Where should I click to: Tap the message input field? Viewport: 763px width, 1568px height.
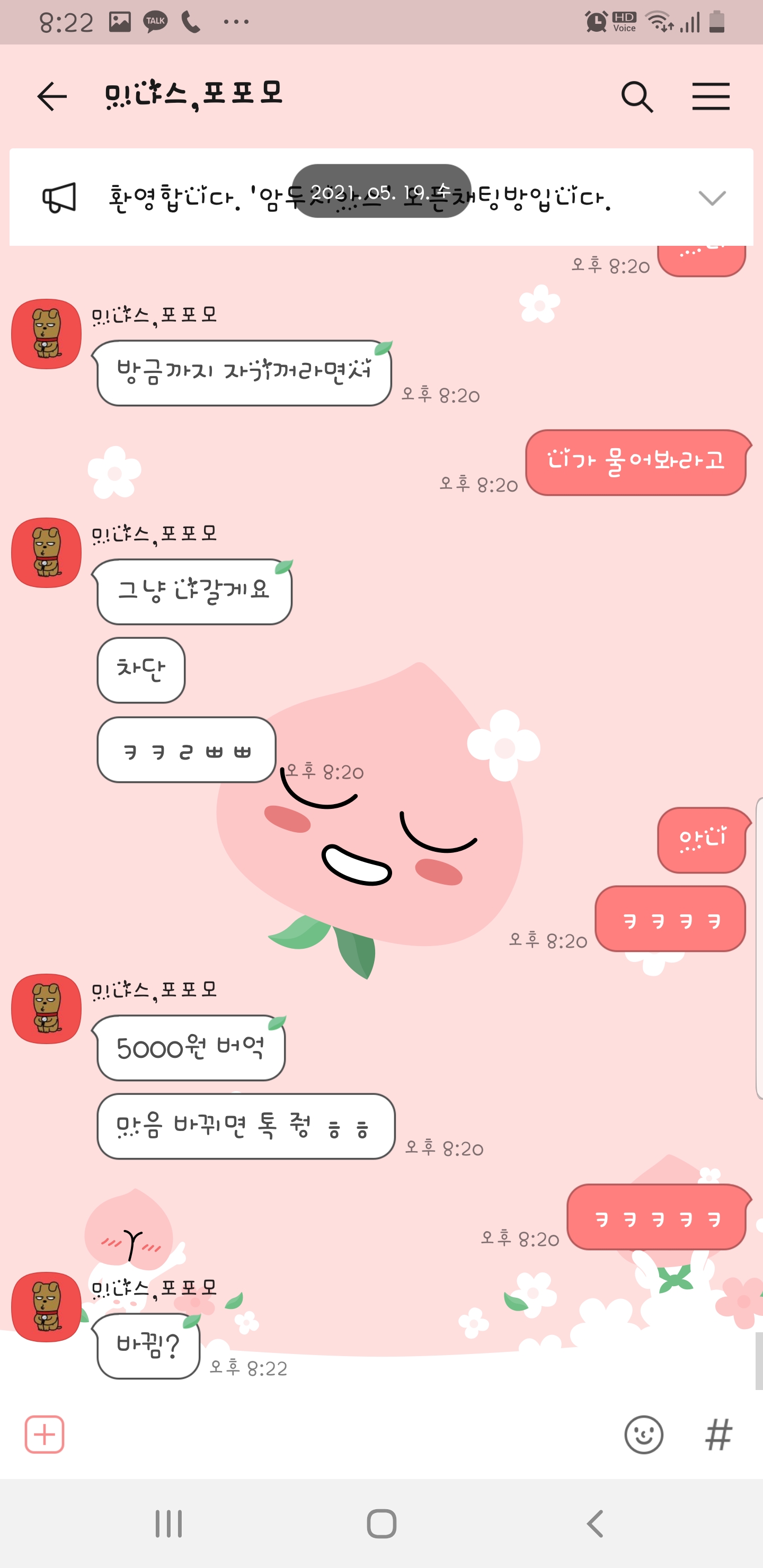click(x=341, y=1435)
